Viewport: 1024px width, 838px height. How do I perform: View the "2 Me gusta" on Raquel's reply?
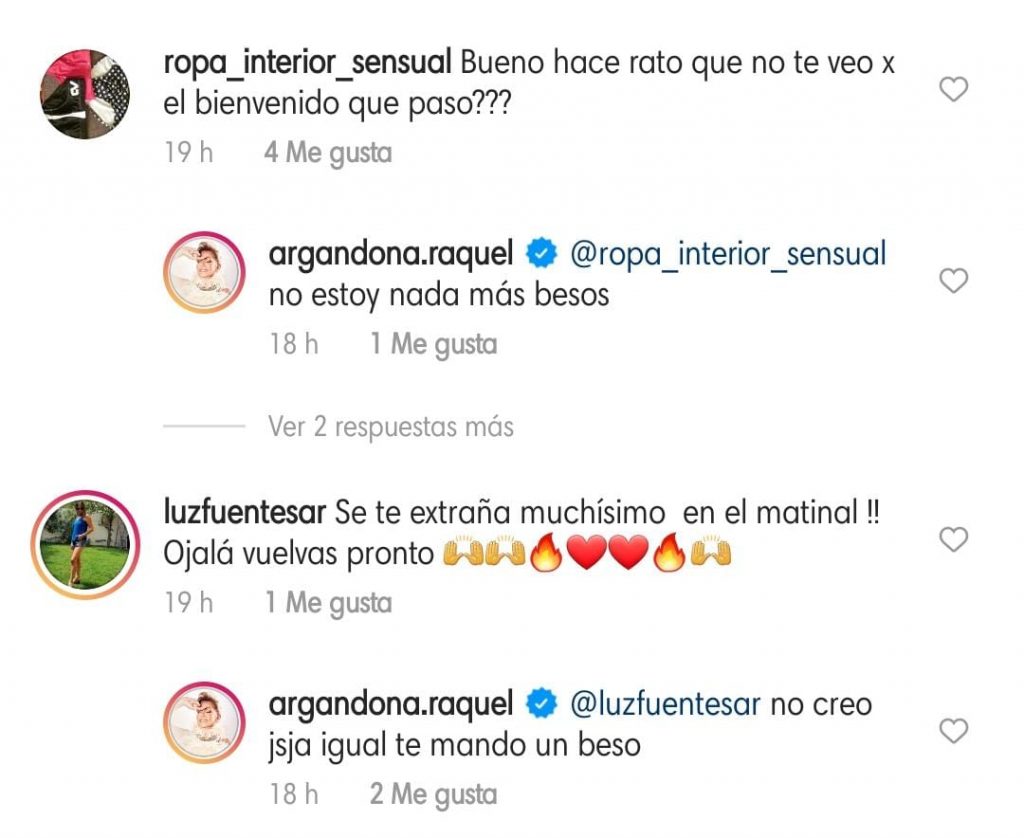pos(433,795)
